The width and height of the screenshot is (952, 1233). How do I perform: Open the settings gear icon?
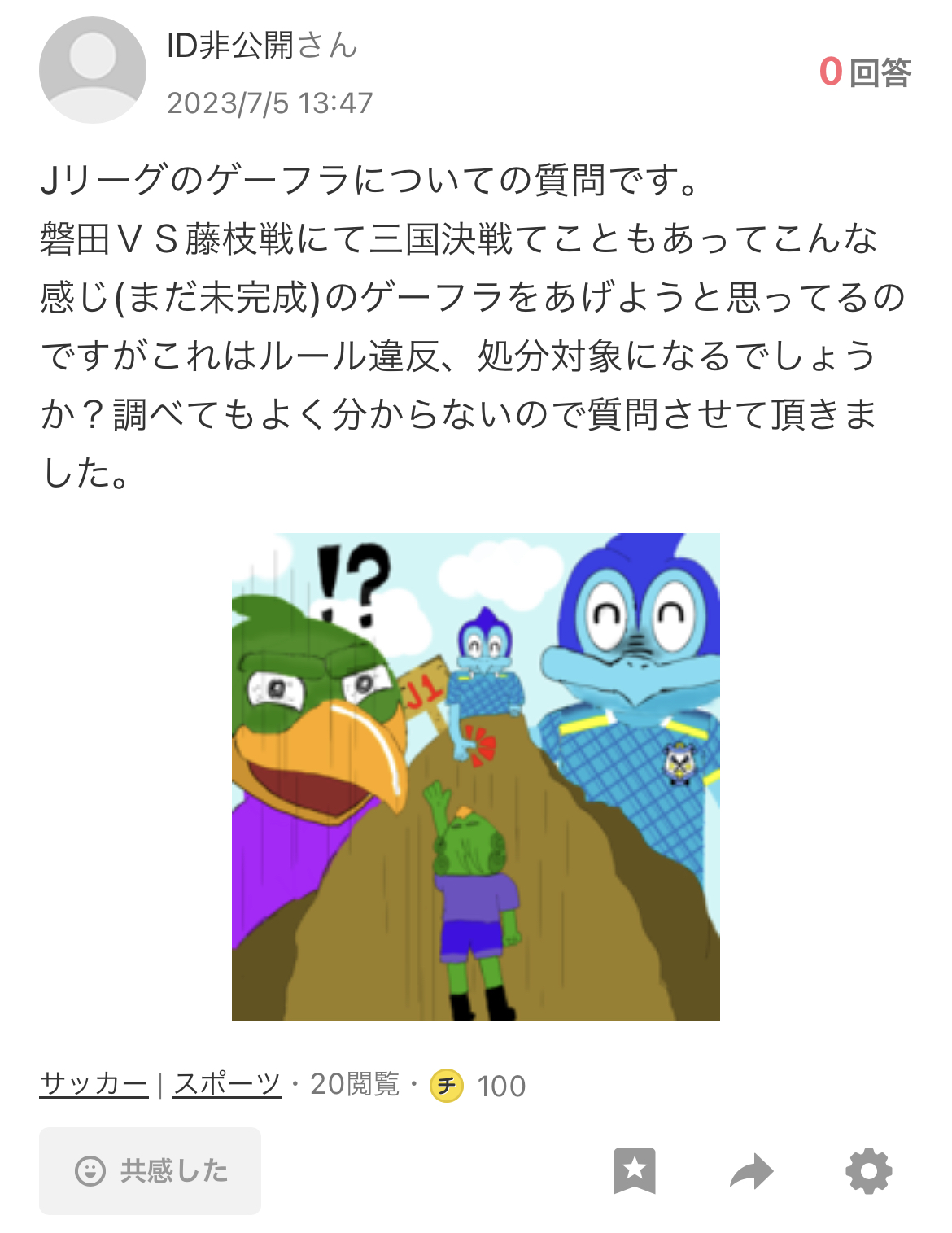(x=868, y=1171)
